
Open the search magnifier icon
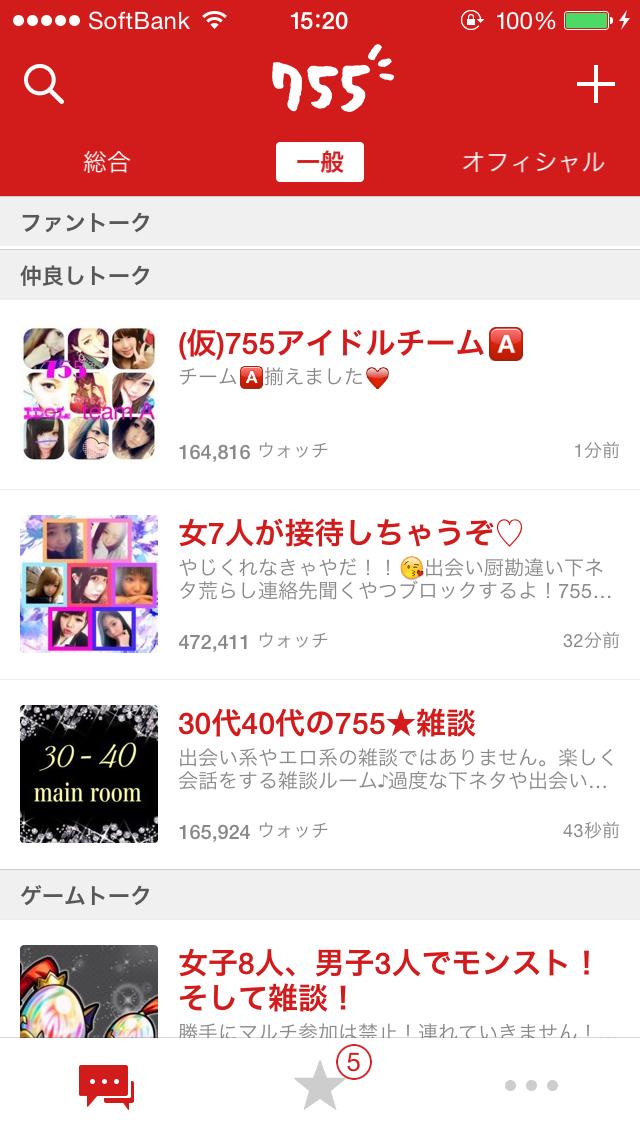[44, 85]
